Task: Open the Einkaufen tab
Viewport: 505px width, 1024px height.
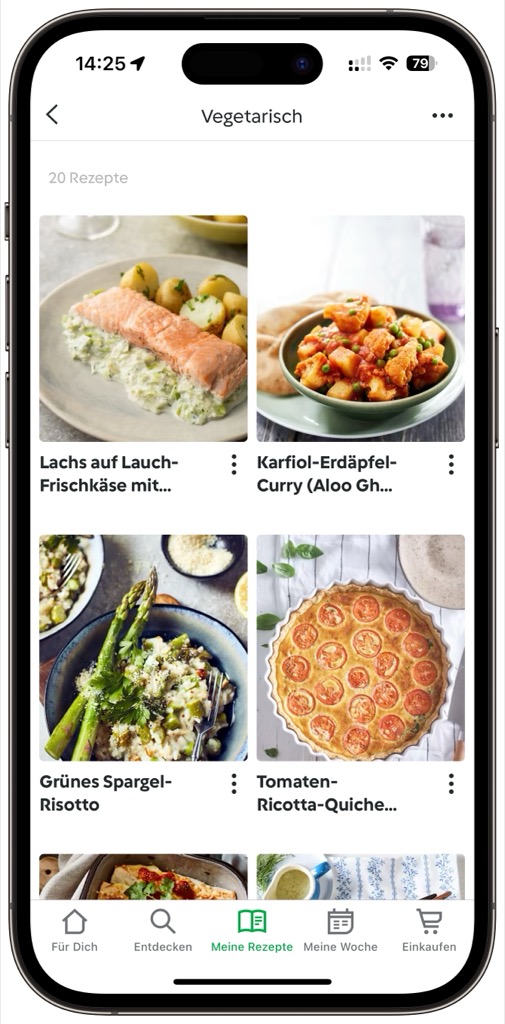Action: tap(429, 930)
